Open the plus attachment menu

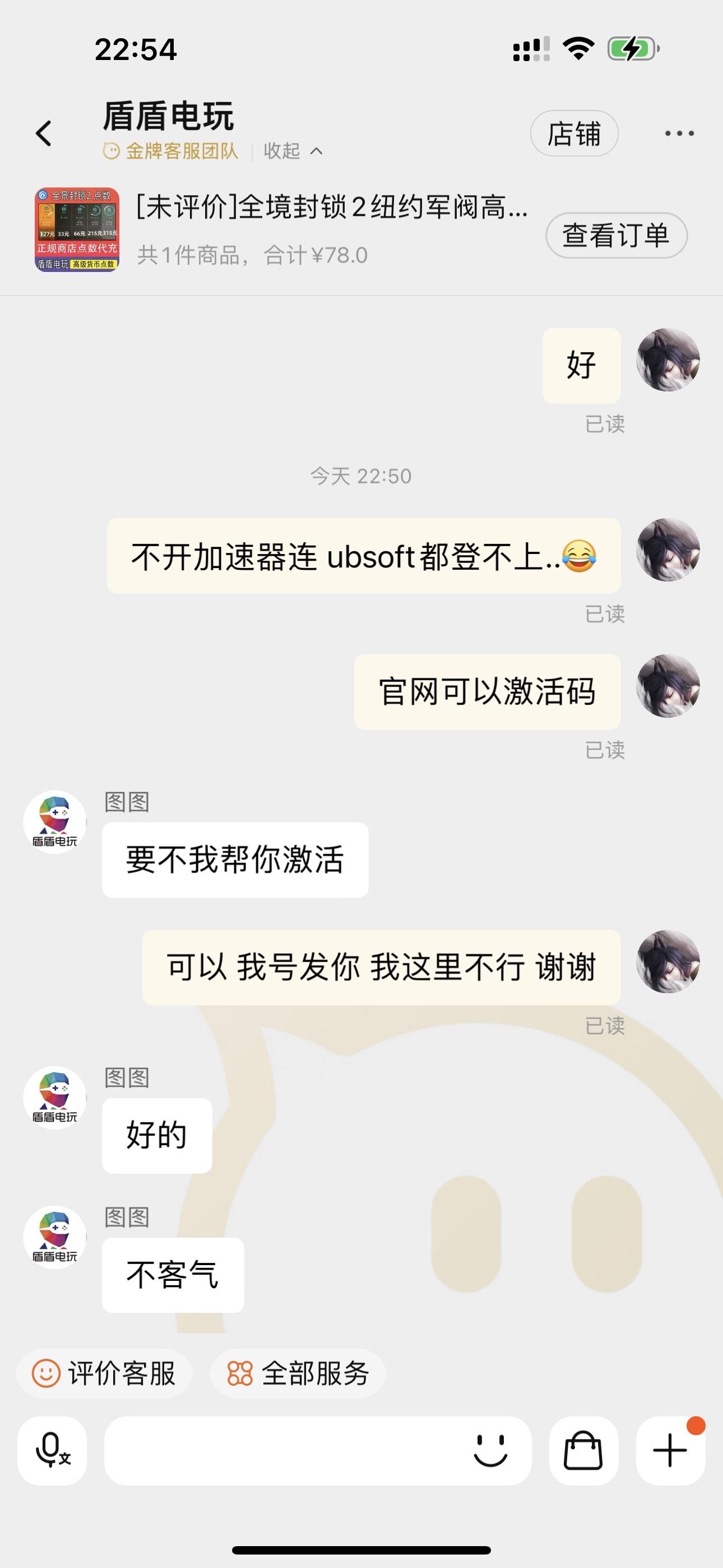click(670, 1451)
